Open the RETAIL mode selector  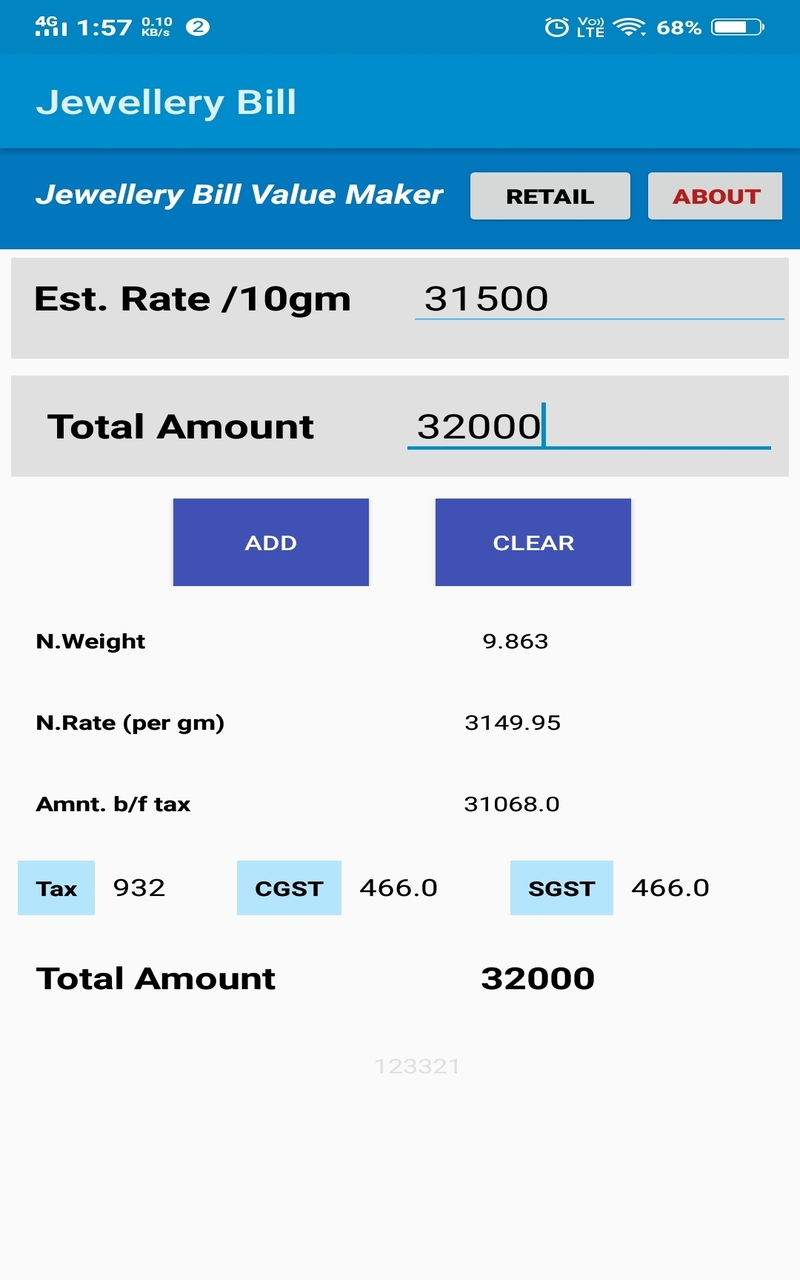(x=549, y=196)
